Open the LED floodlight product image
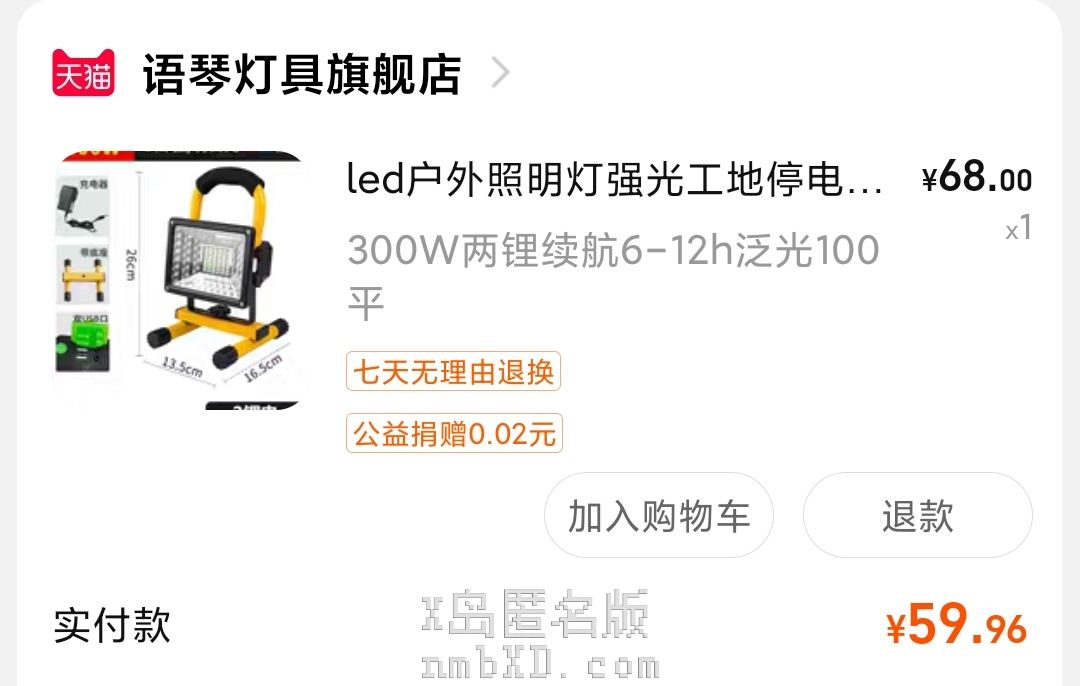 [180, 280]
